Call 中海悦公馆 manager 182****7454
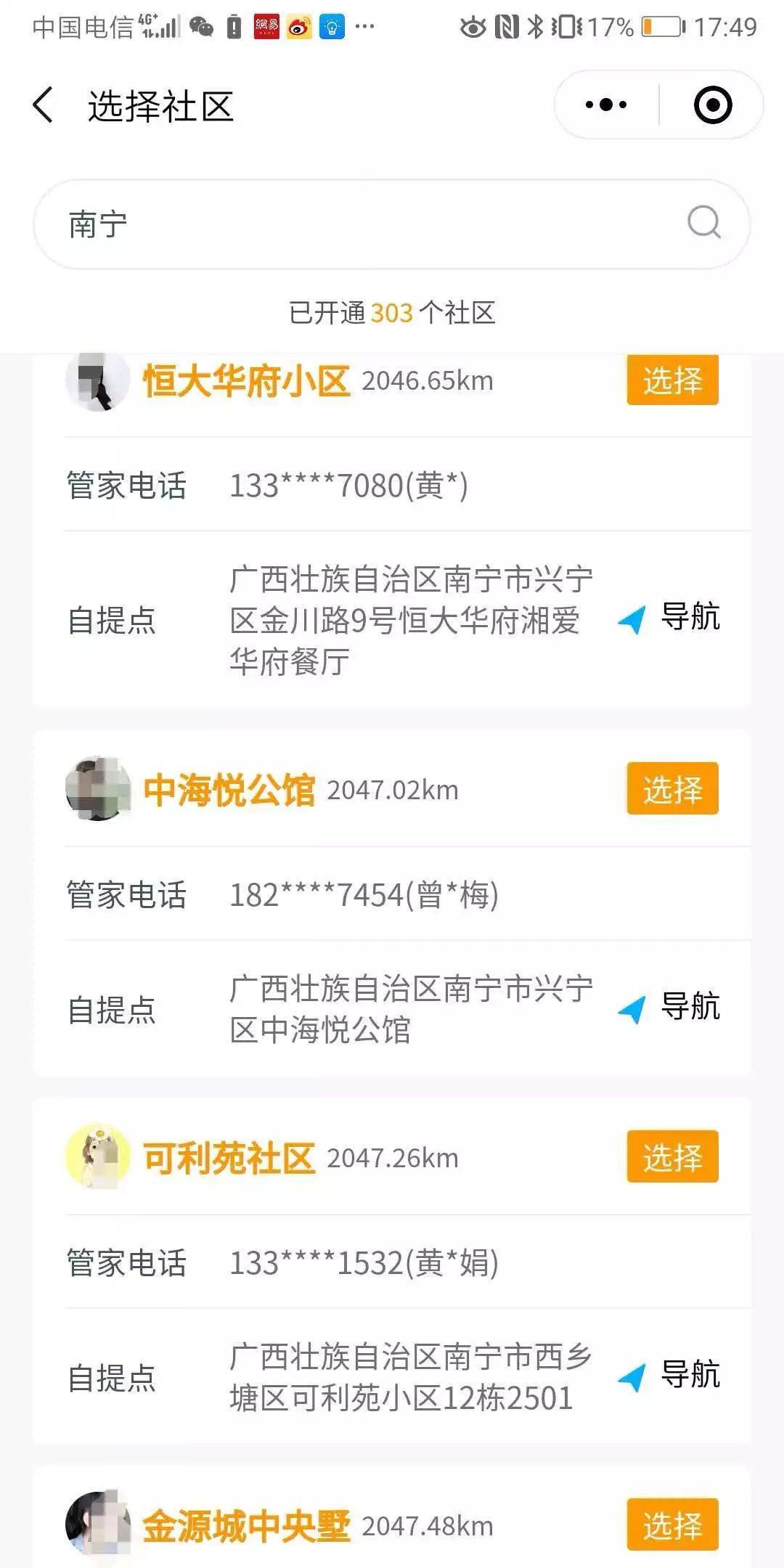This screenshot has height=1568, width=784. (x=363, y=895)
